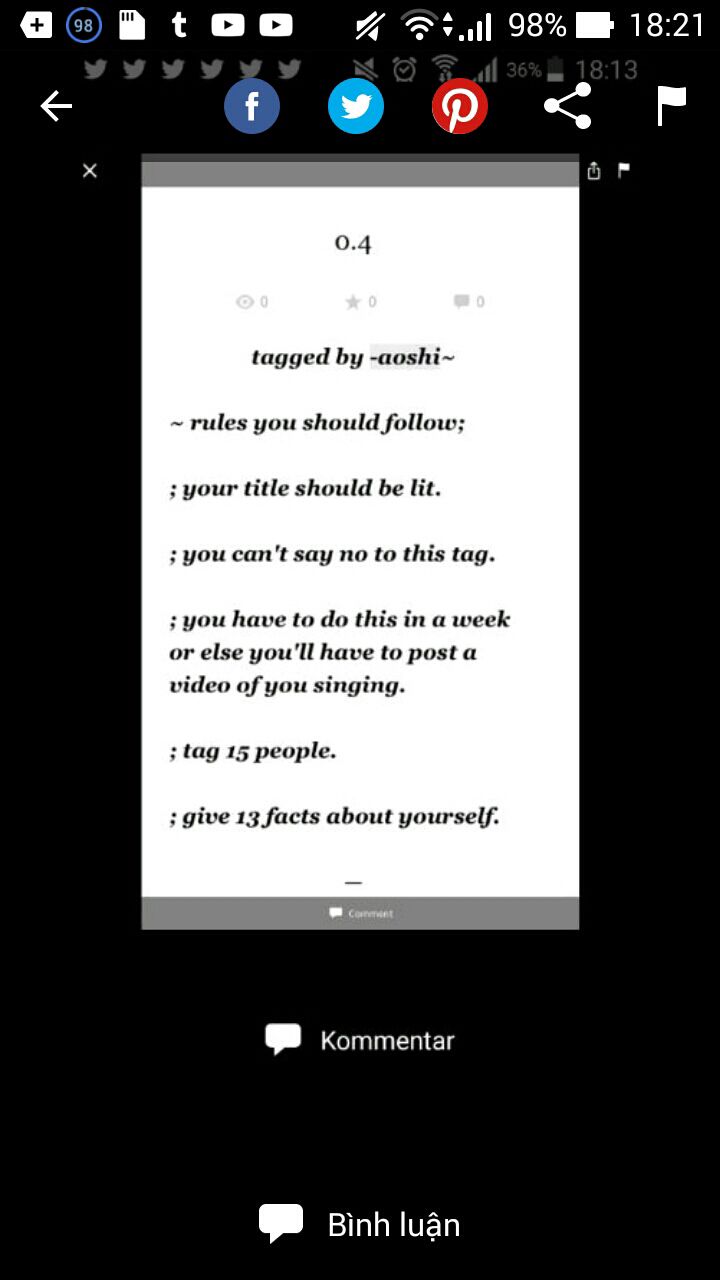The width and height of the screenshot is (720, 1280).
Task: Share this image on Facebook
Action: (x=252, y=106)
